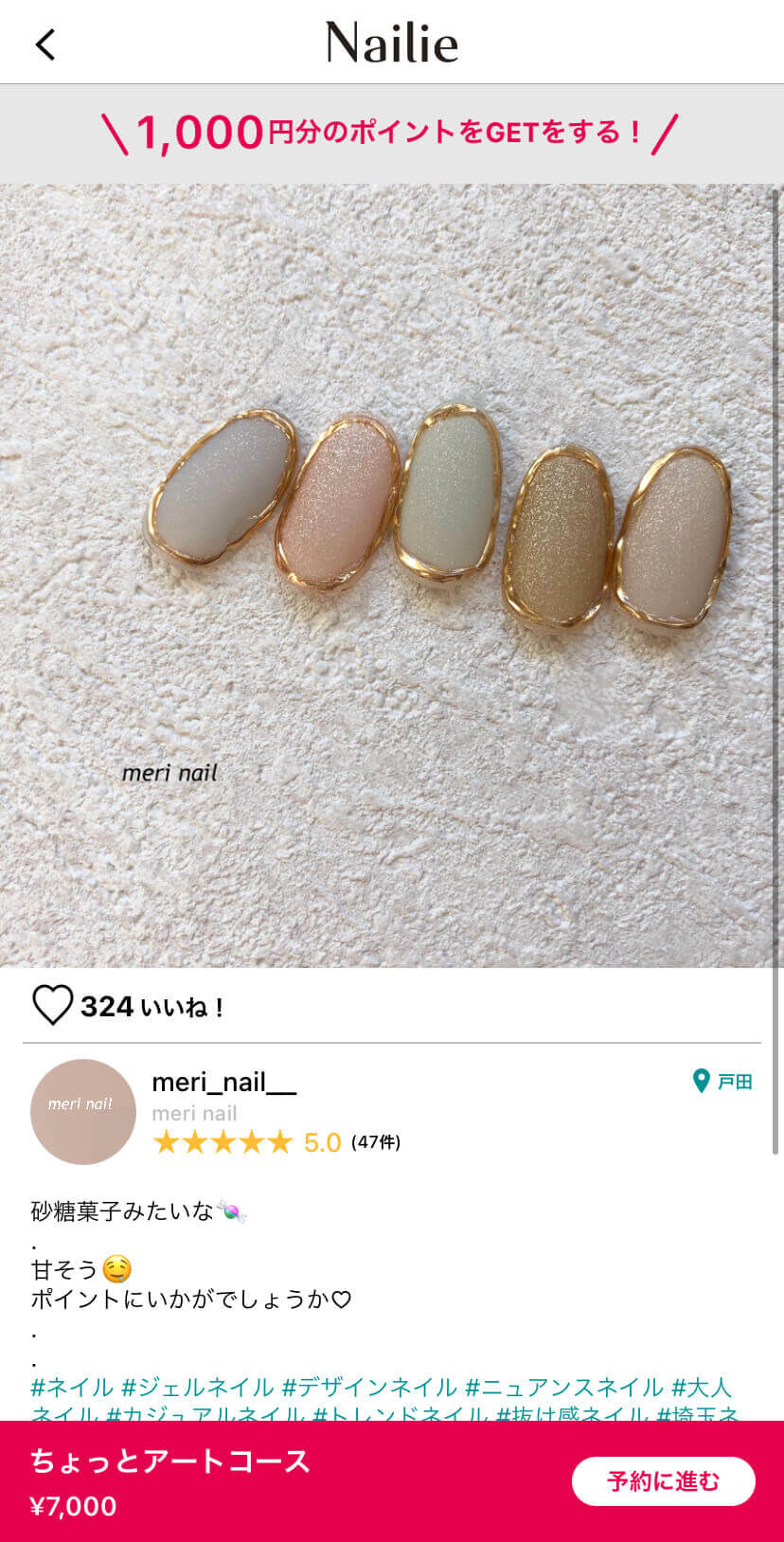The width and height of the screenshot is (784, 1542).
Task: Open the meri_nail__ profile avatar
Action: pyautogui.click(x=83, y=1111)
